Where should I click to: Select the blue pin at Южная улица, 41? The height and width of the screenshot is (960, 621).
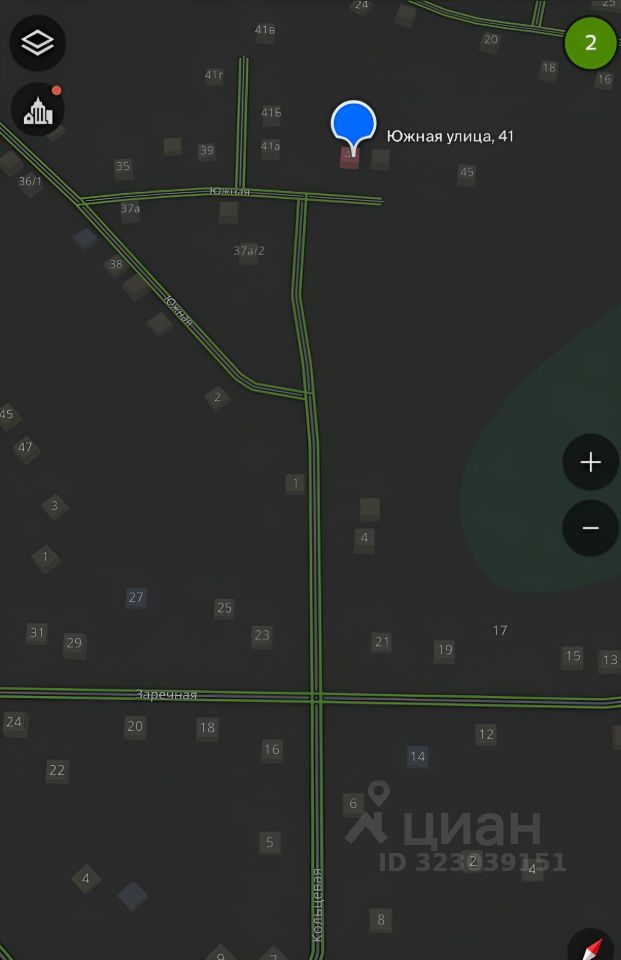(353, 127)
